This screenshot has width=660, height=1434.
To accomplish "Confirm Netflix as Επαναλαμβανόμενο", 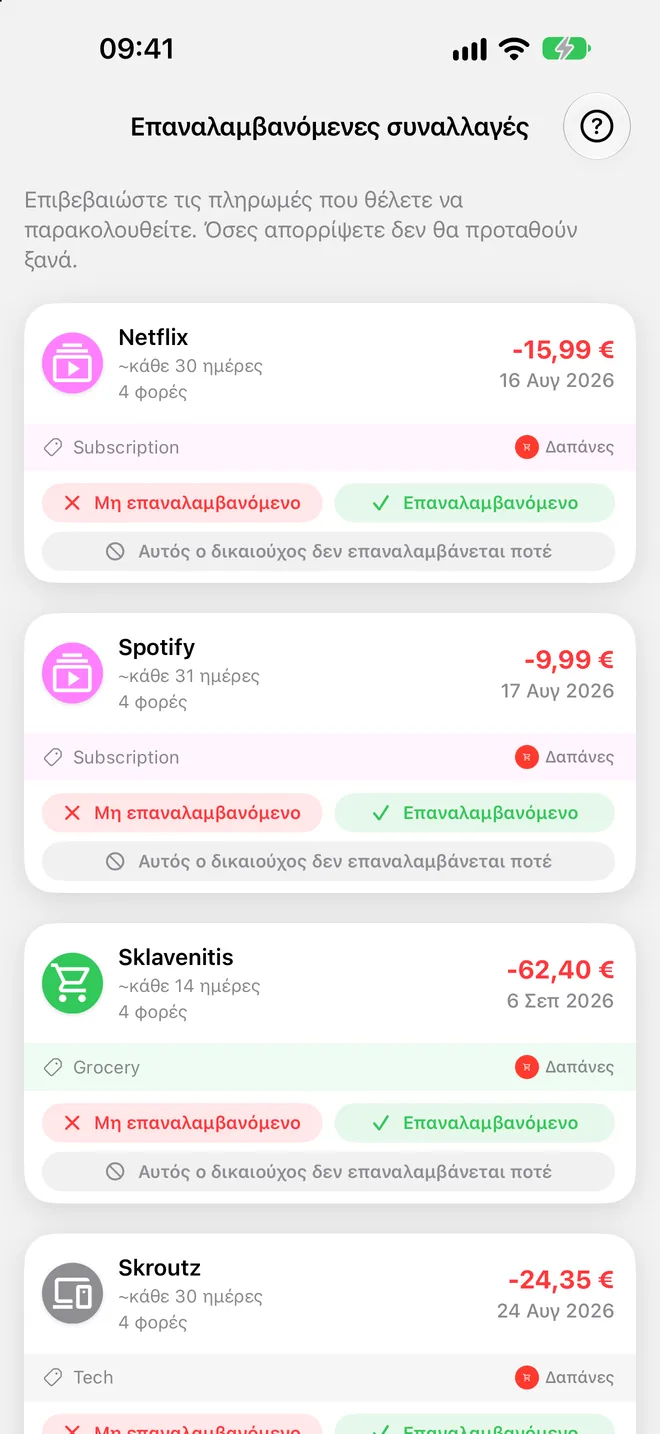I will click(474, 503).
